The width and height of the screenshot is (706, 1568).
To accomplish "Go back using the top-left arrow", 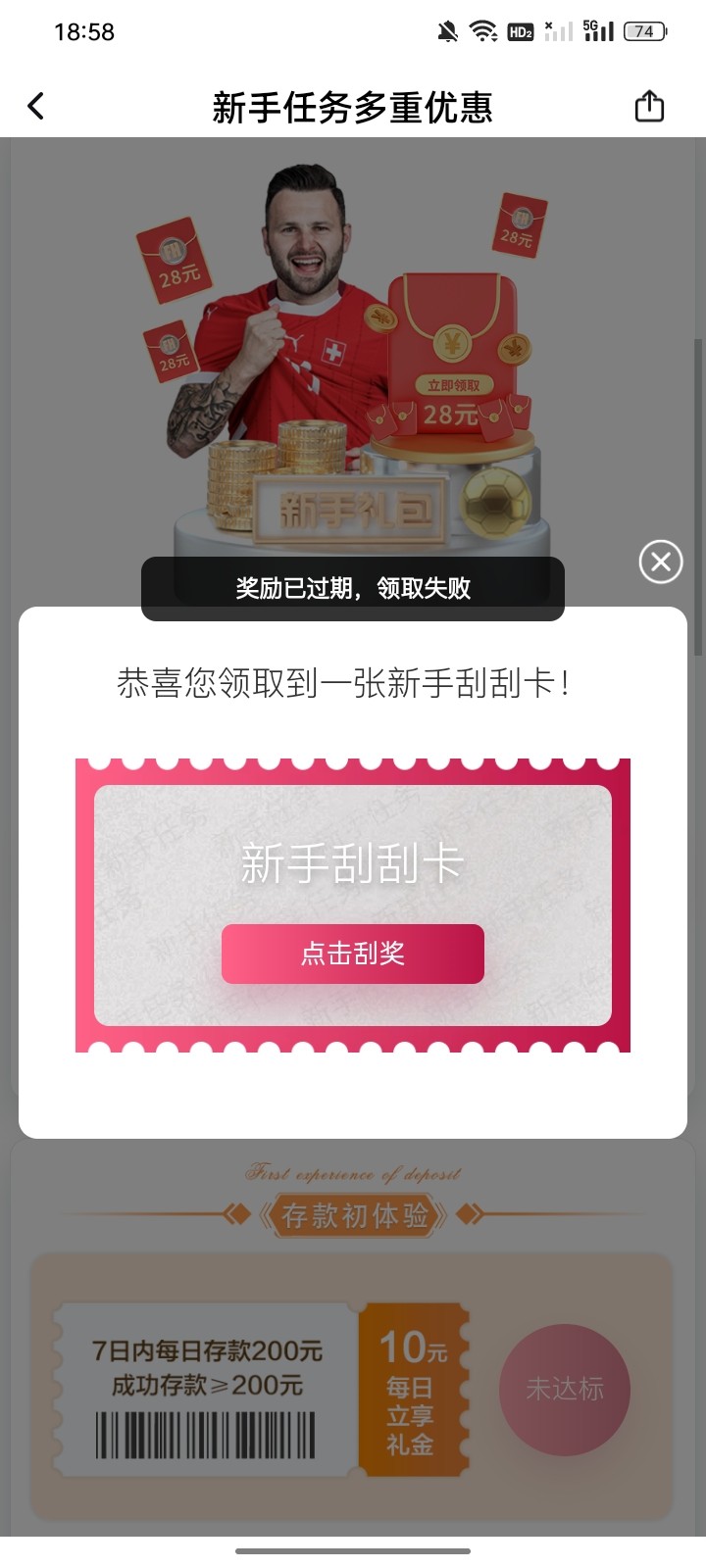I will [x=36, y=106].
